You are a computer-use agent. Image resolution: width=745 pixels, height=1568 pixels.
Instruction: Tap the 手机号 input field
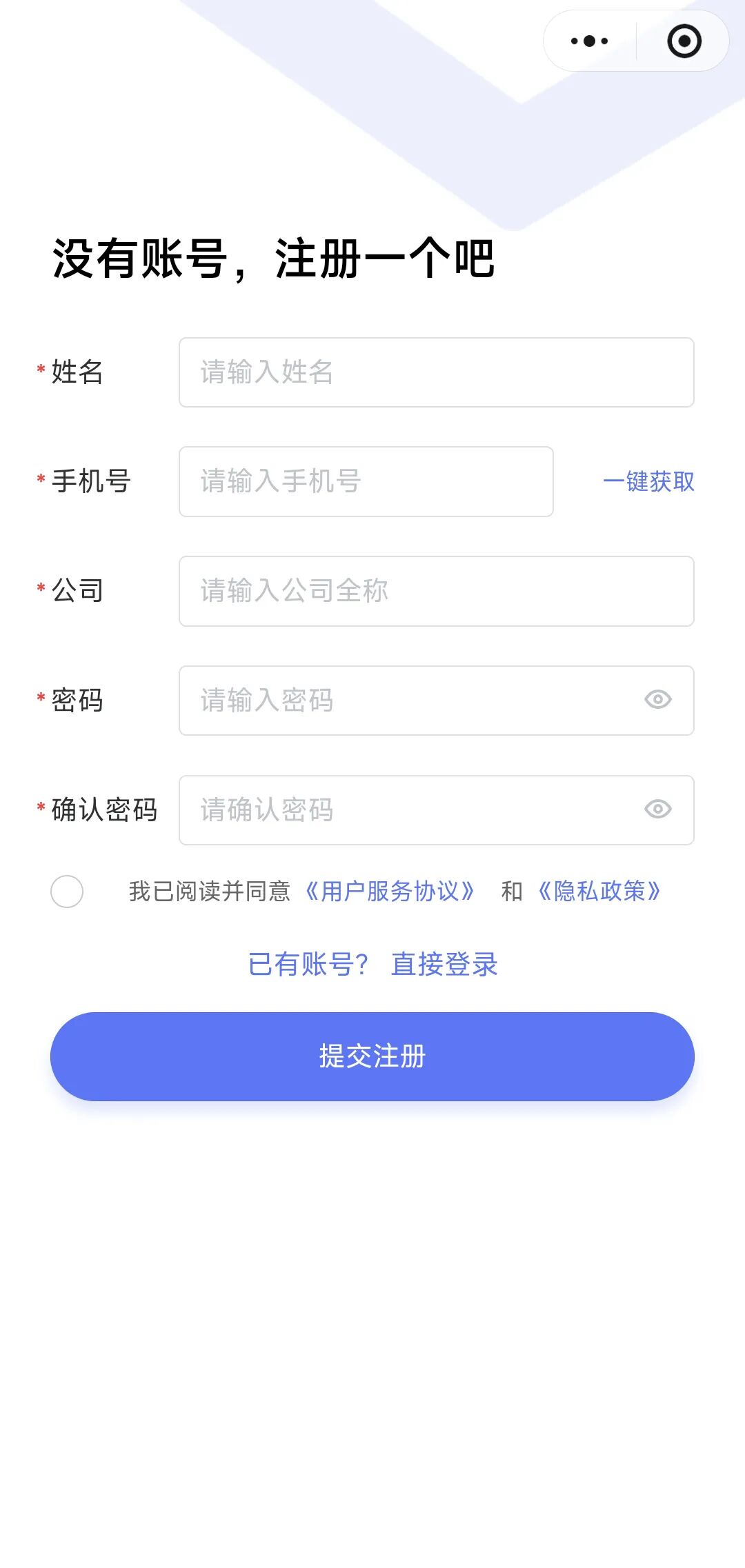[x=366, y=481]
